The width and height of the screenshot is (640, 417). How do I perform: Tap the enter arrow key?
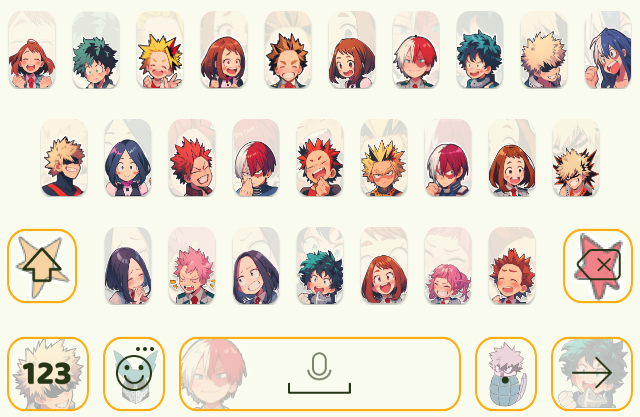(x=592, y=374)
